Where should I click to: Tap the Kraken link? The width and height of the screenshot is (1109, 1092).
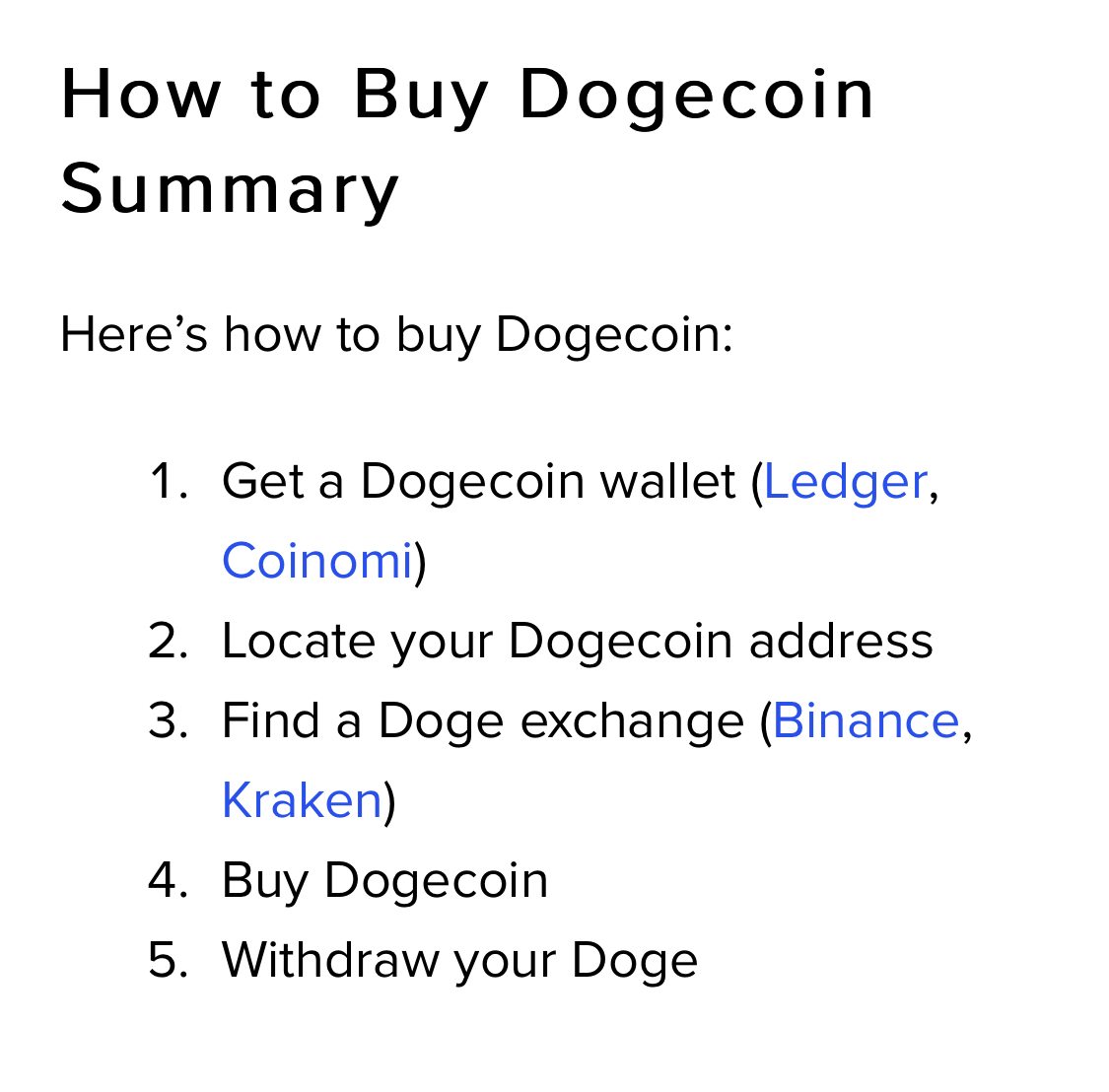302,800
